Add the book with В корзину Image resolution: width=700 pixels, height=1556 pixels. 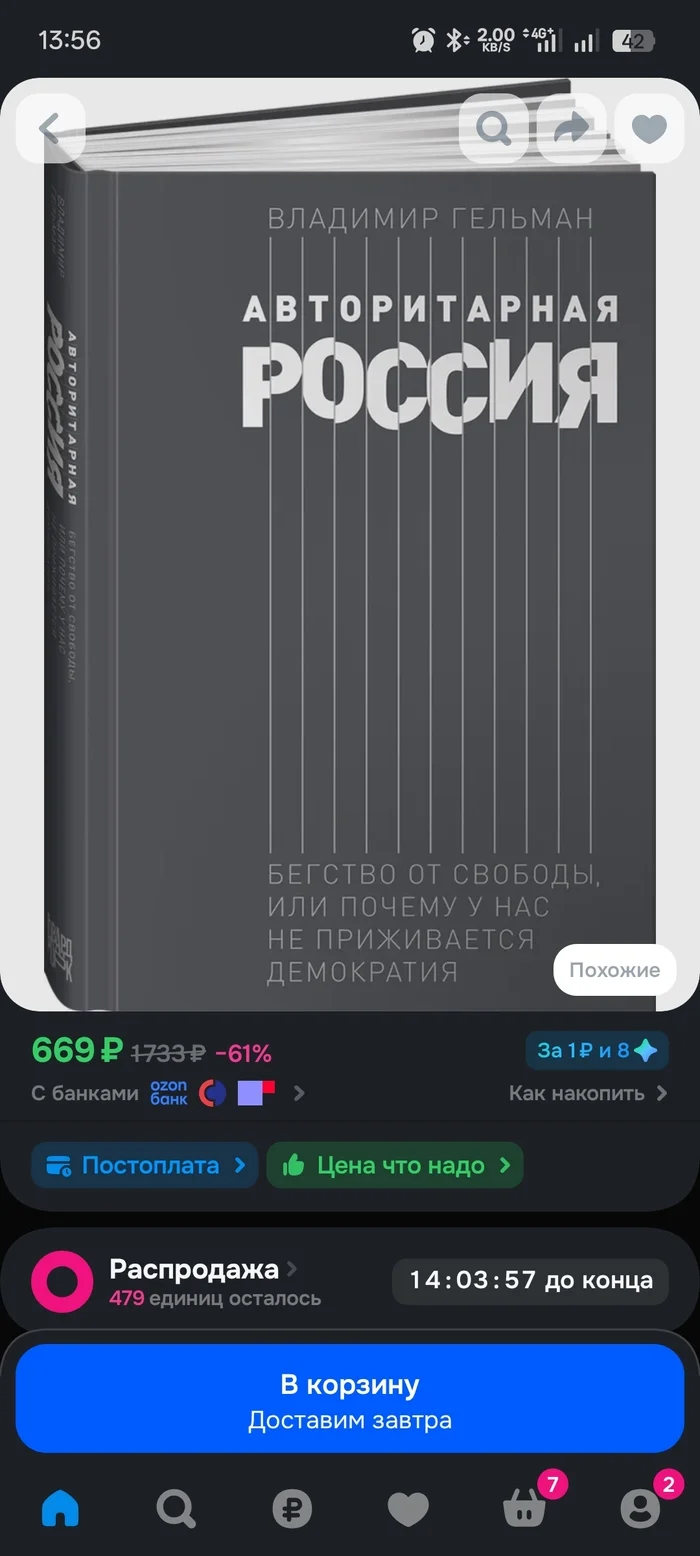tap(350, 1398)
